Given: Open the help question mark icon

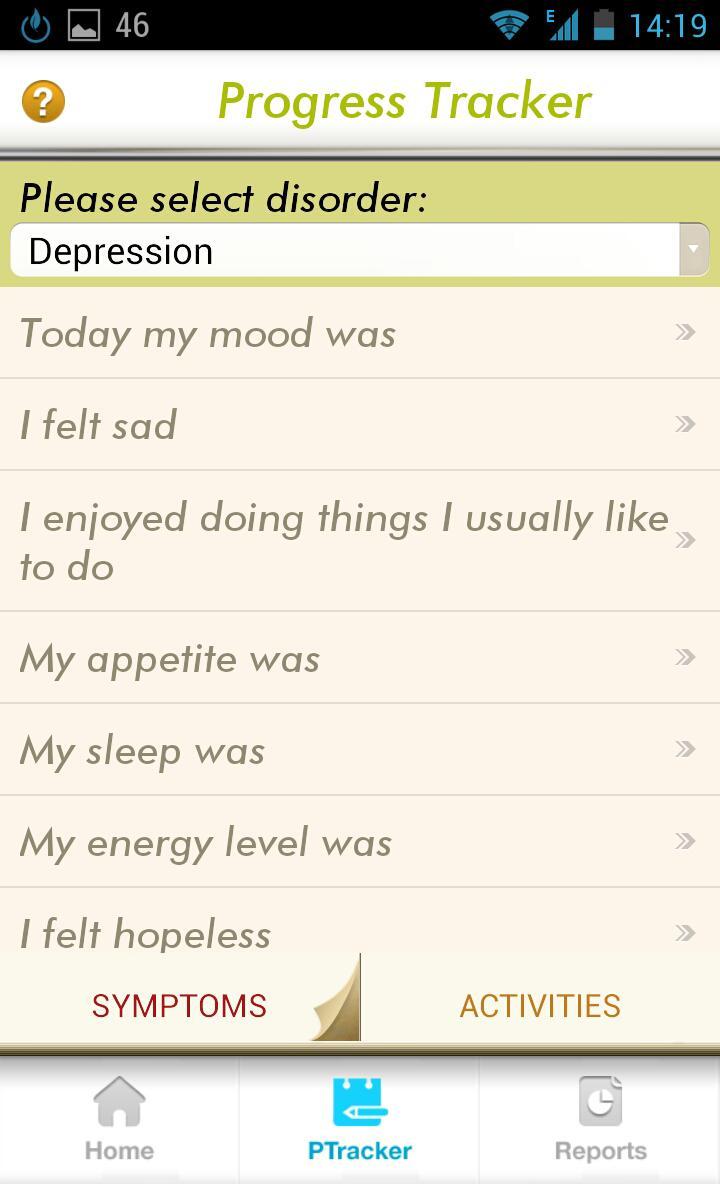Looking at the screenshot, I should [42, 100].
